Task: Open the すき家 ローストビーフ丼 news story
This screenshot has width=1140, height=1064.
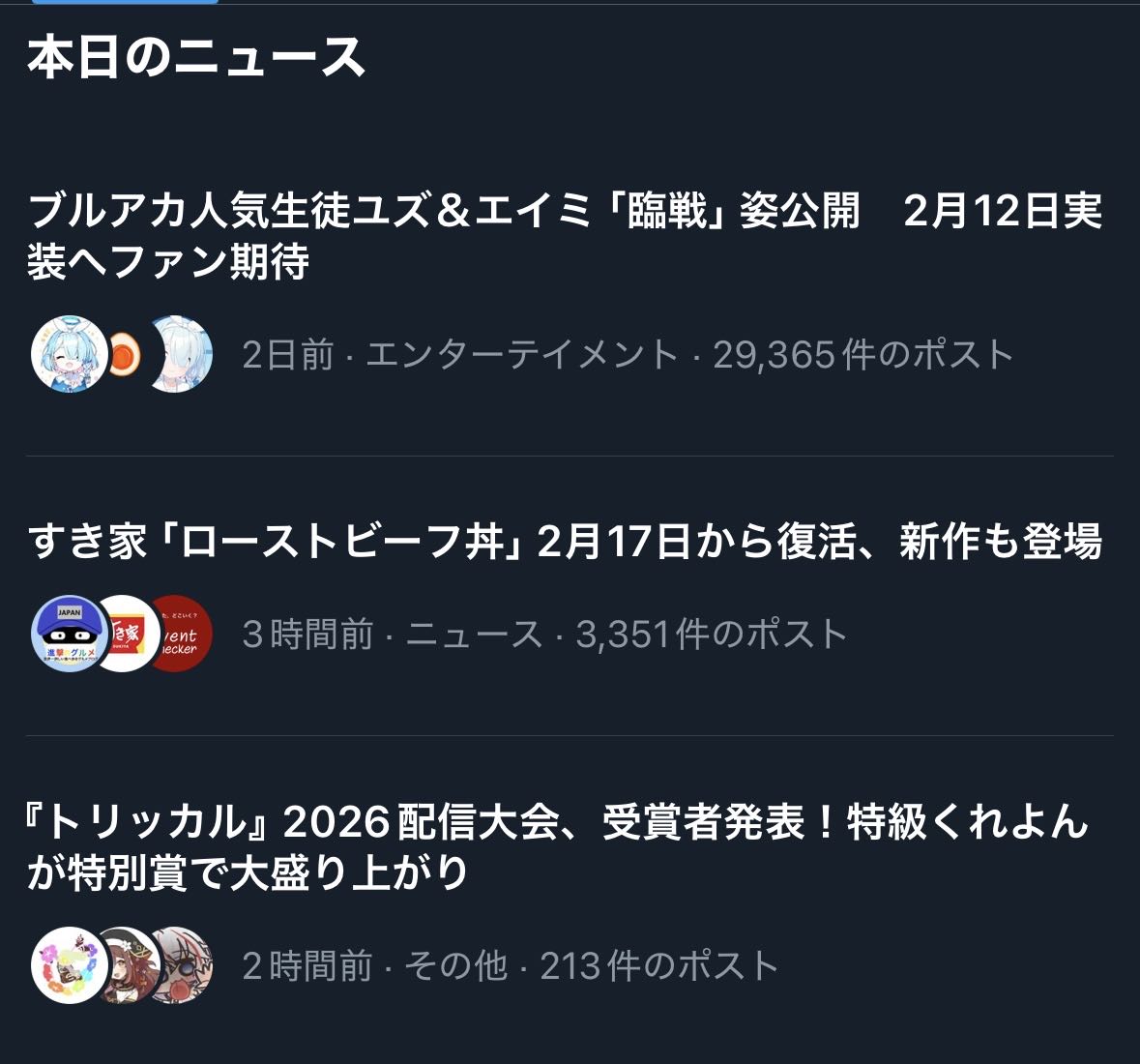Action: tap(564, 541)
